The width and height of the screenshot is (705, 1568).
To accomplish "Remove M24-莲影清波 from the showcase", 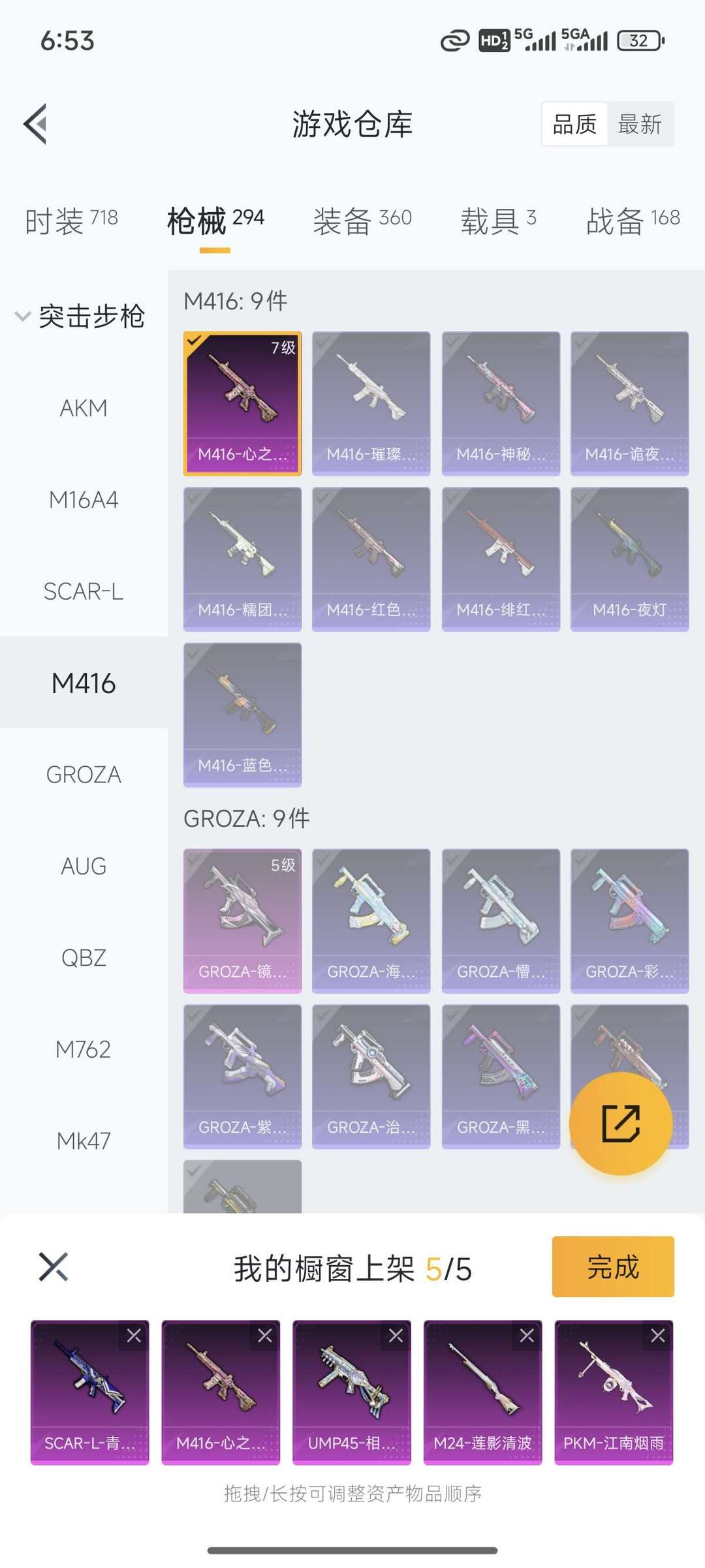I will [x=527, y=1336].
